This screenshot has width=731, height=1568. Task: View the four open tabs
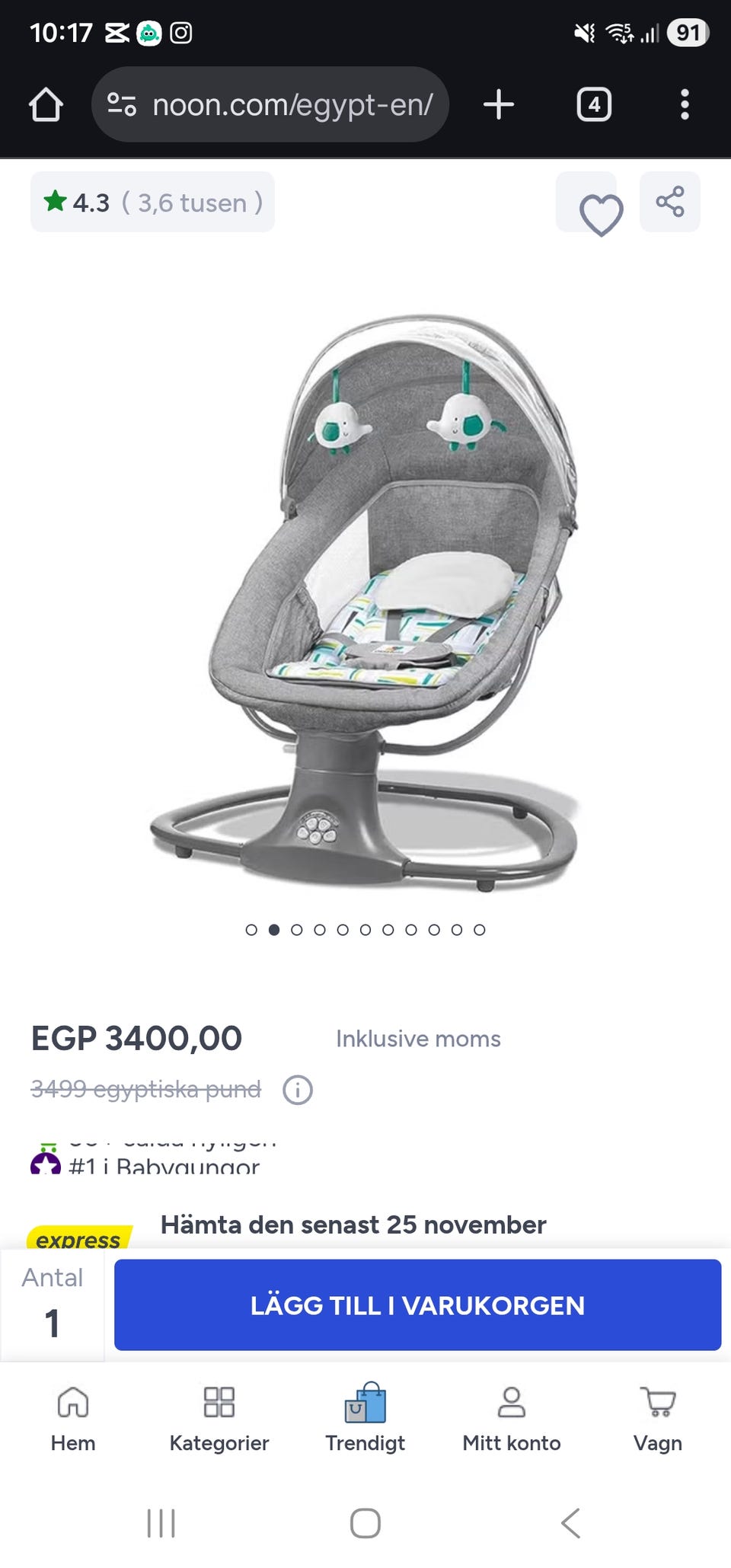point(594,104)
